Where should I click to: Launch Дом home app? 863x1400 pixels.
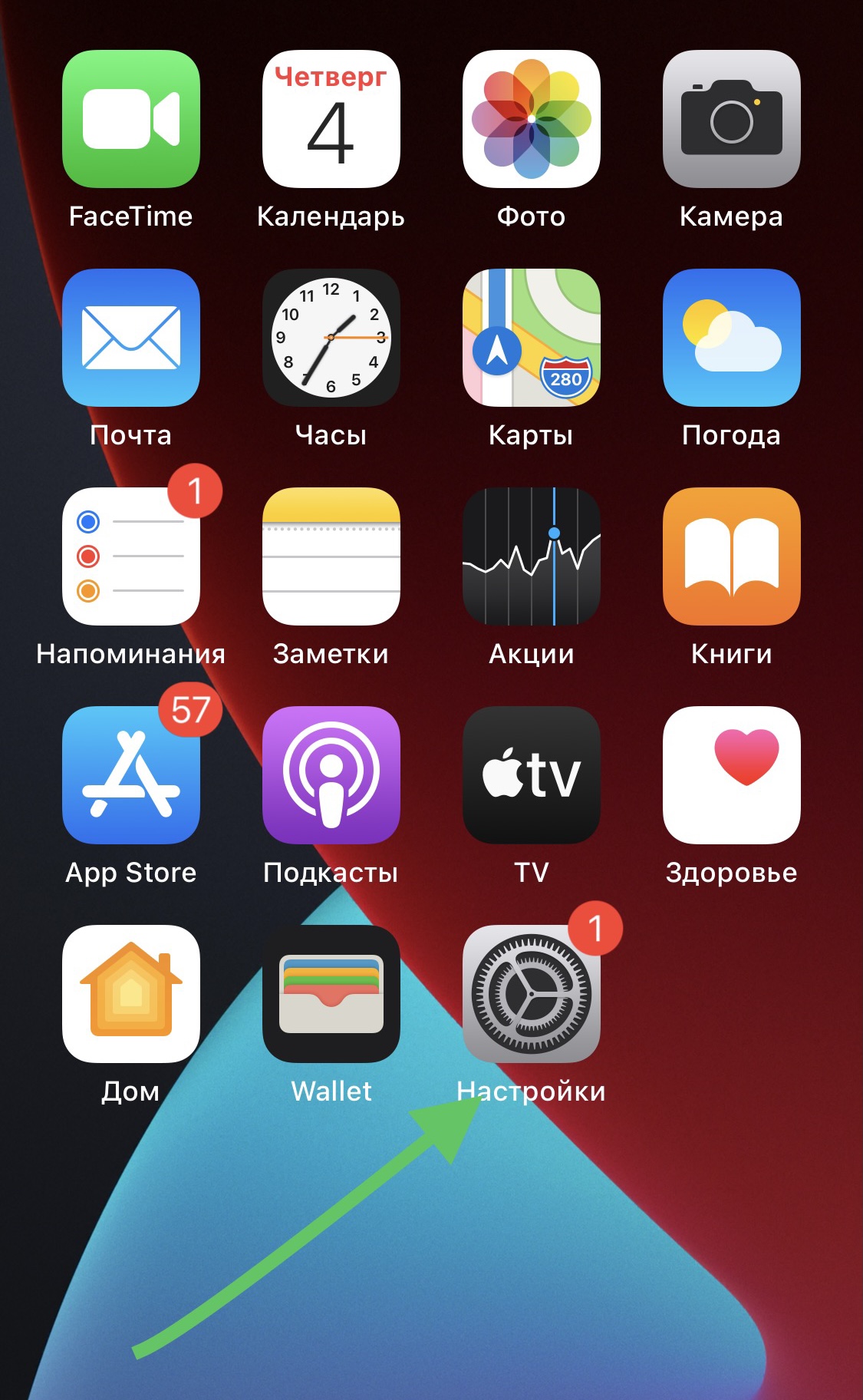point(131,994)
